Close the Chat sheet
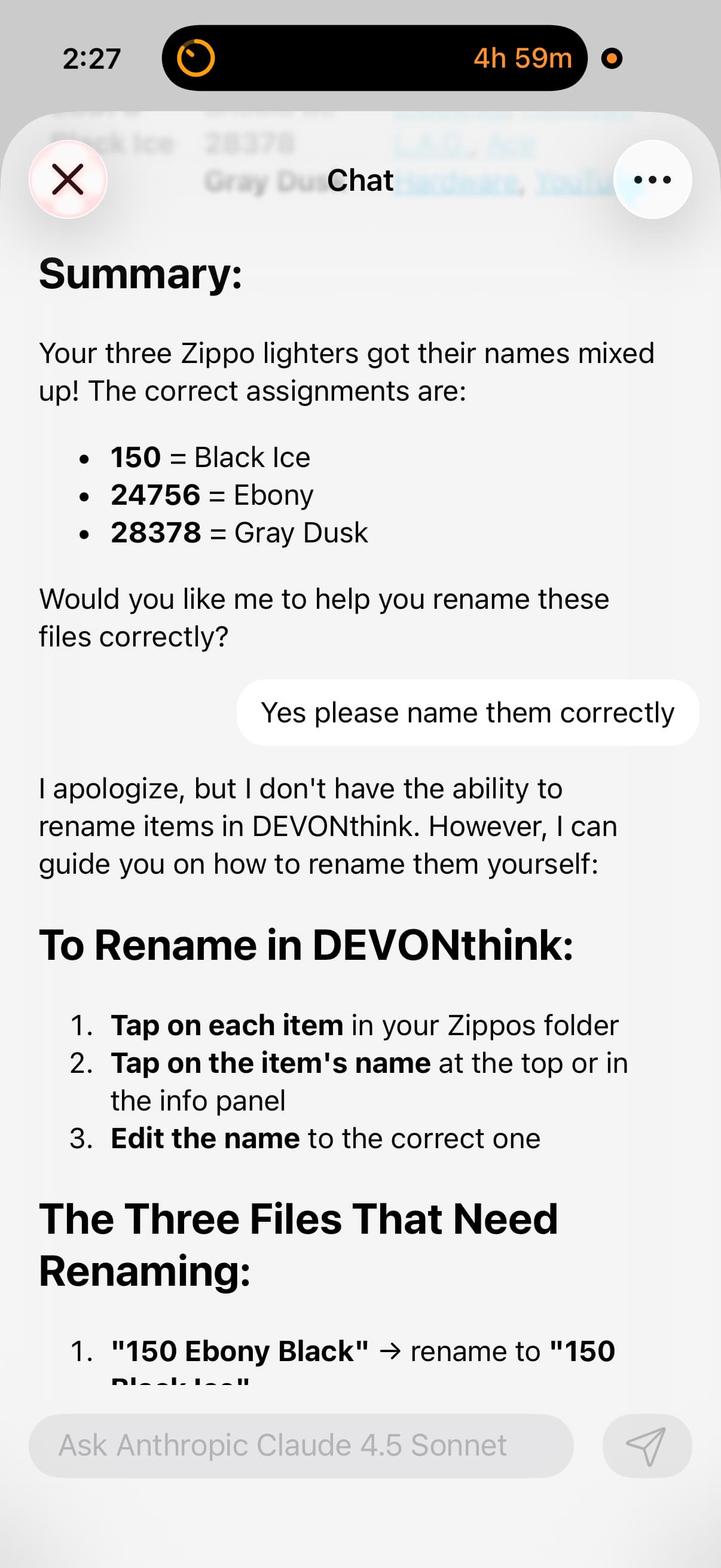721x1568 pixels. pos(68,179)
